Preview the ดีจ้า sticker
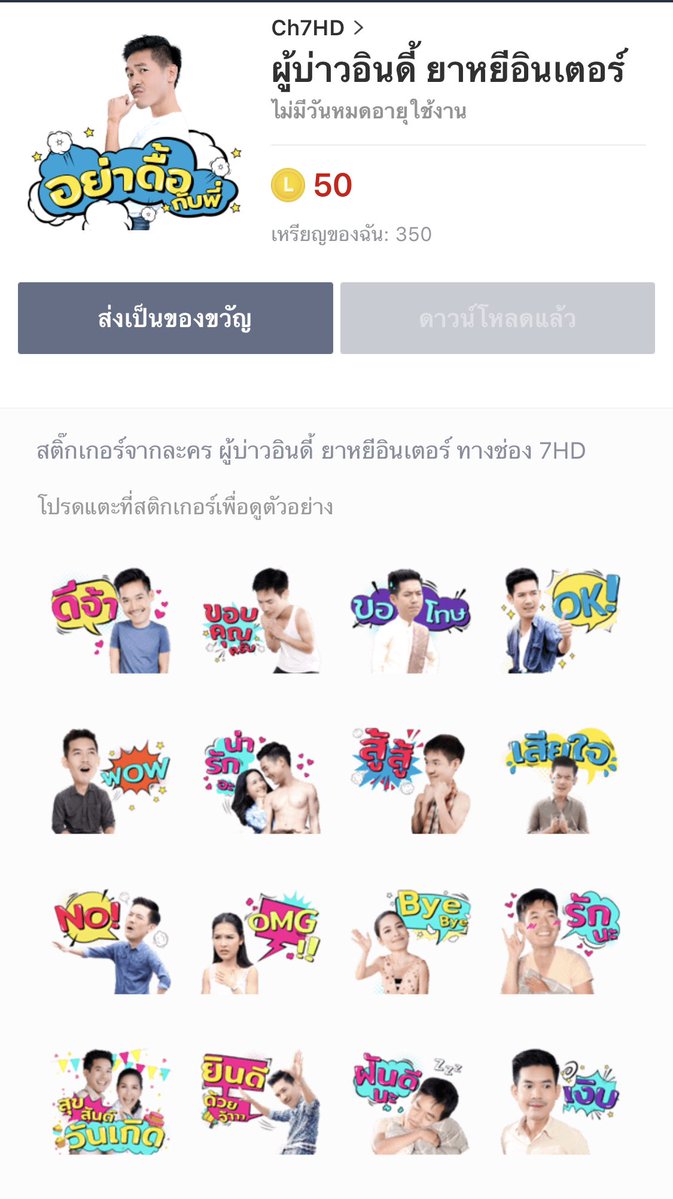 point(111,620)
